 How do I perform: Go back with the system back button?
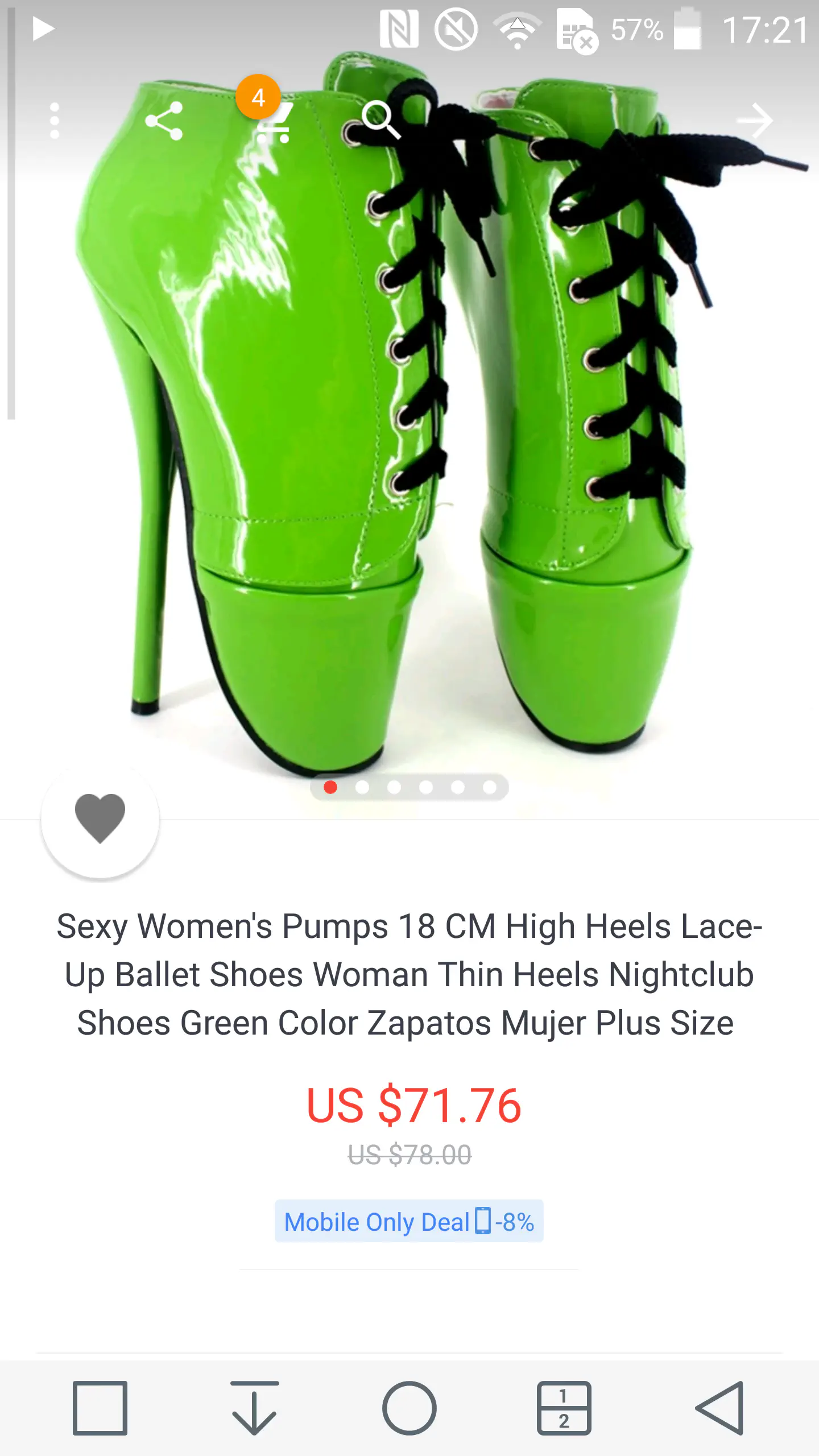(720, 1408)
